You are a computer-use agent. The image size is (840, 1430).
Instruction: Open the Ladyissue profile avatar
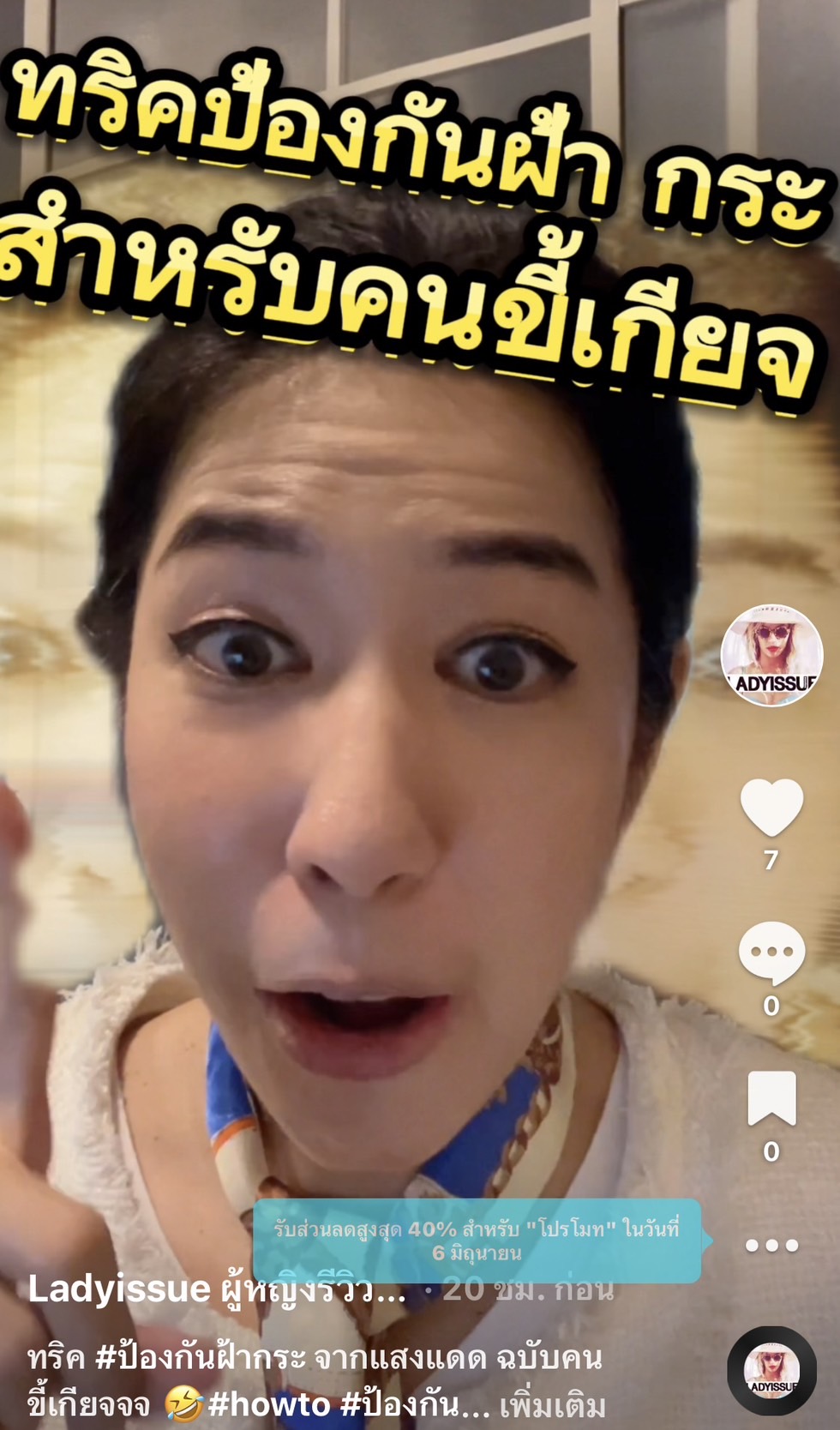[x=771, y=656]
